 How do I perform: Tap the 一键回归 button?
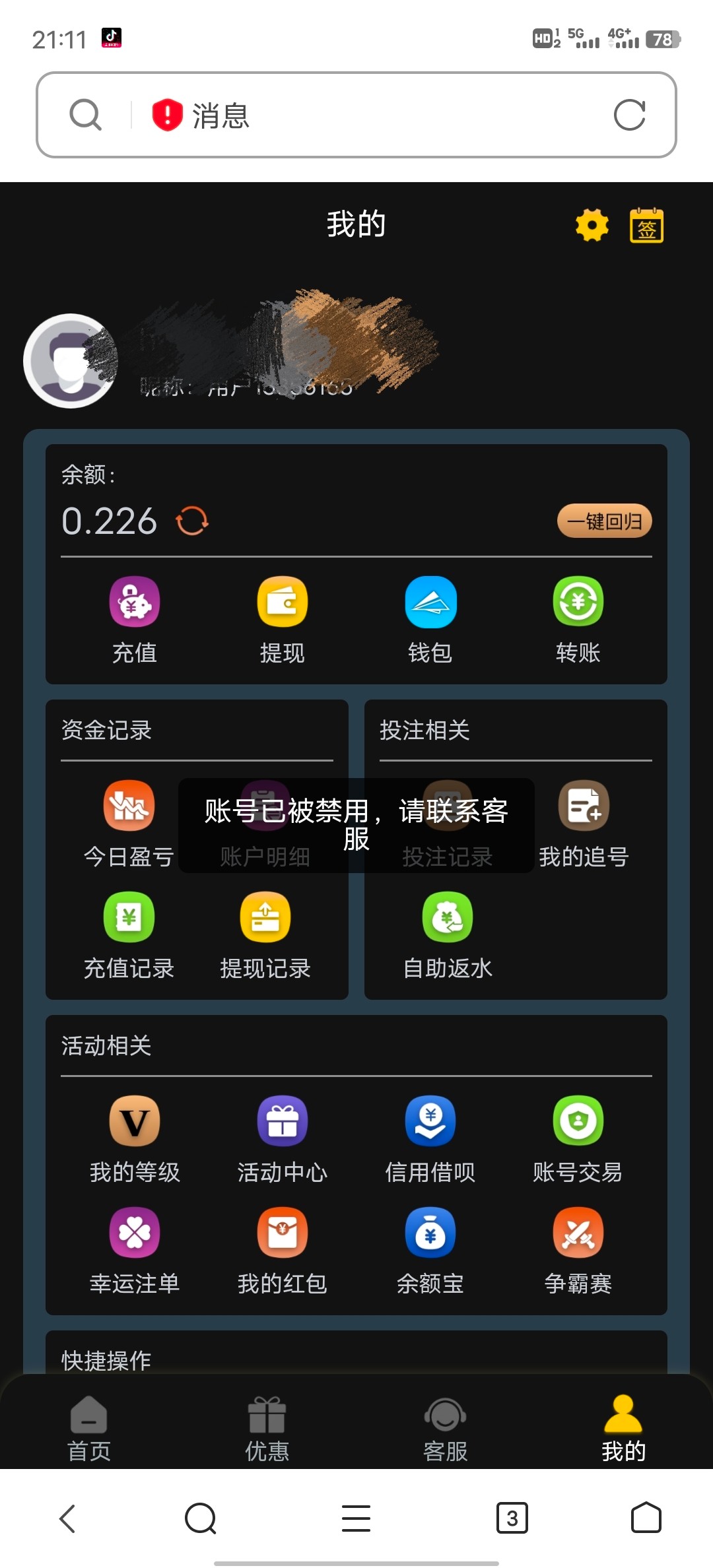604,521
